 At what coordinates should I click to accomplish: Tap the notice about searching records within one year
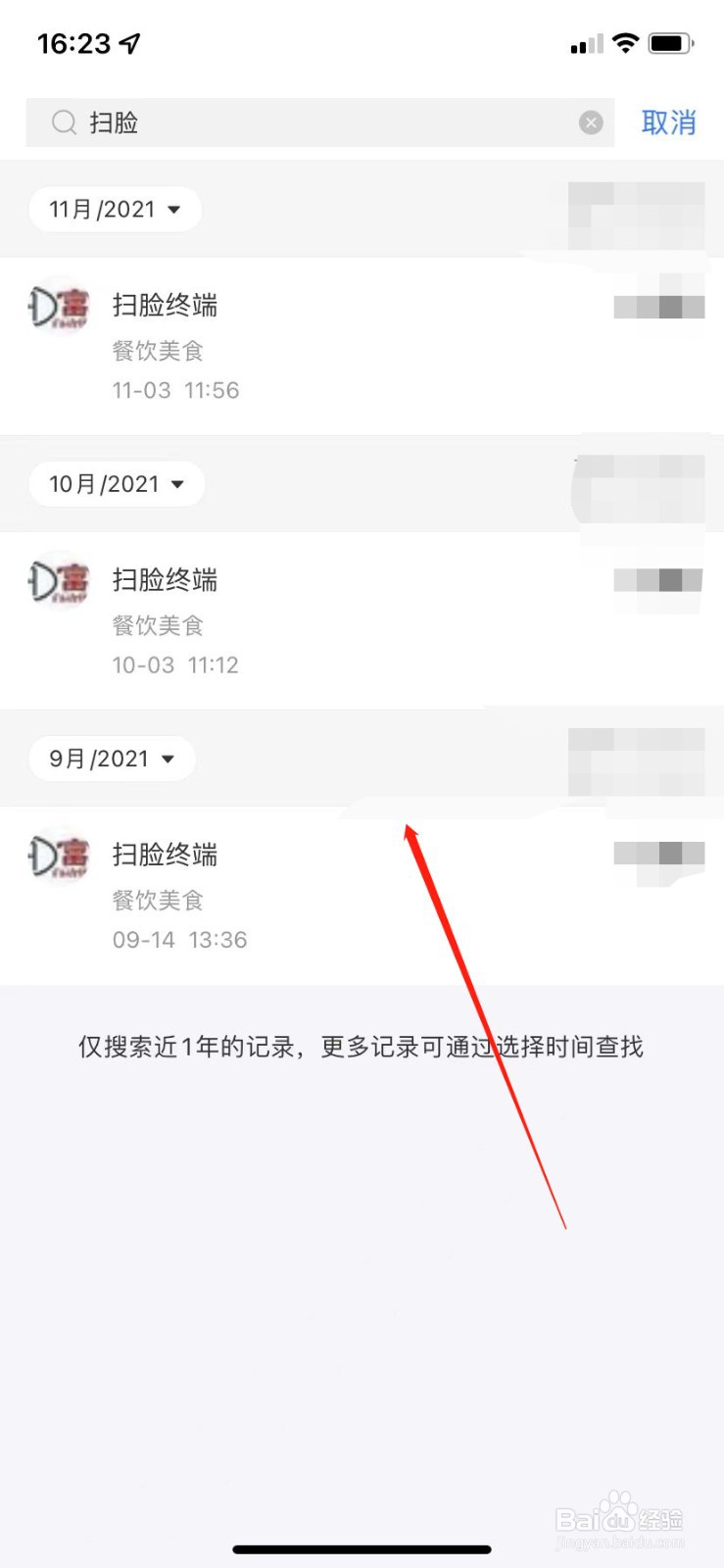tap(362, 1046)
